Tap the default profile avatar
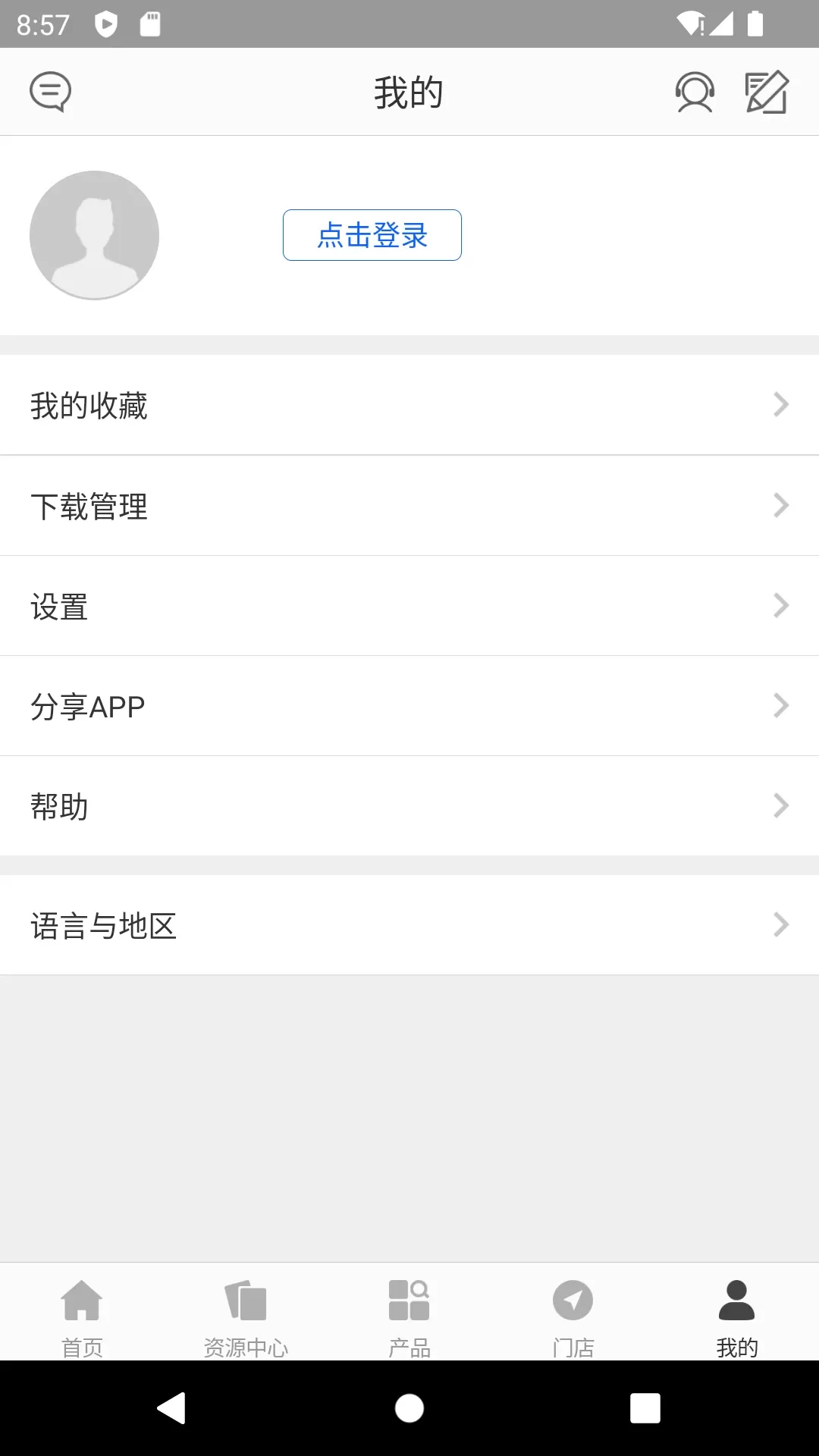The height and width of the screenshot is (1456, 819). [94, 235]
